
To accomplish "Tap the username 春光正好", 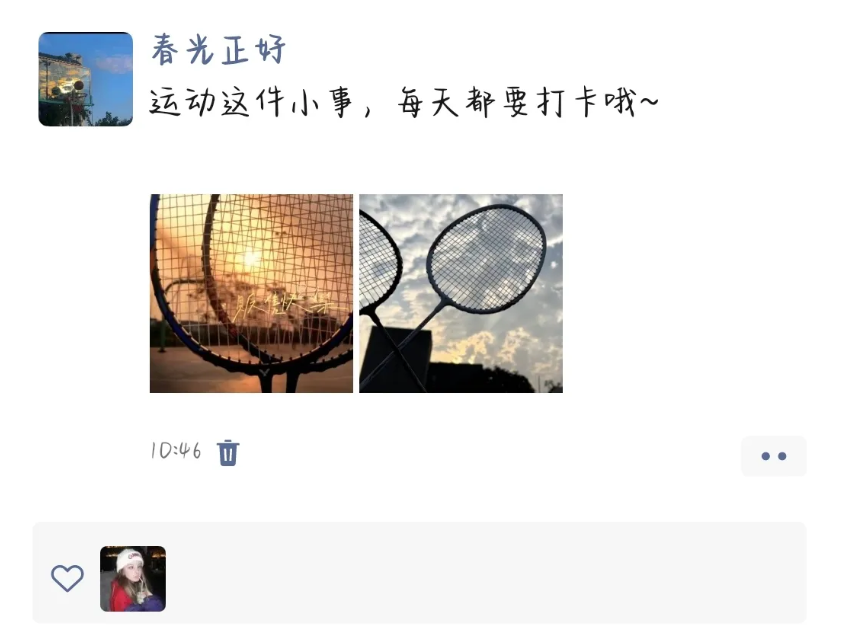I will point(218,49).
